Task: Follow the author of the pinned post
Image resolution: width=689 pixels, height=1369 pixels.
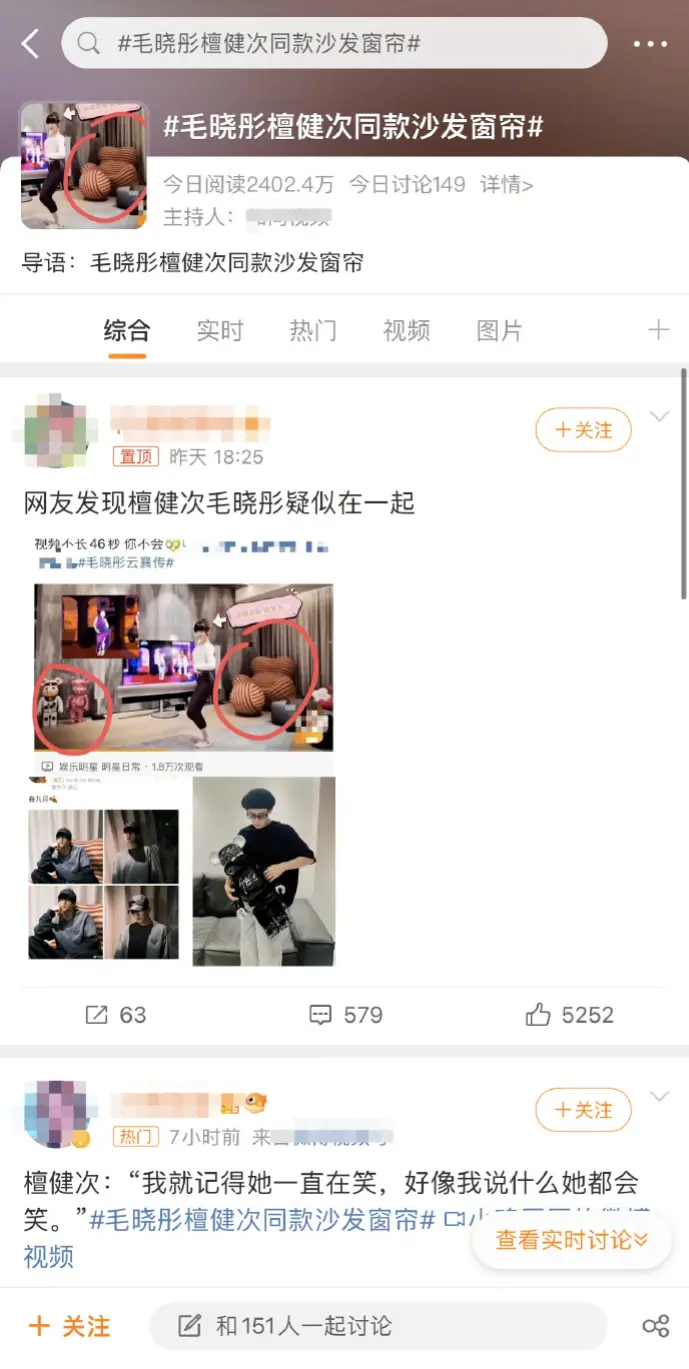Action: pos(583,430)
